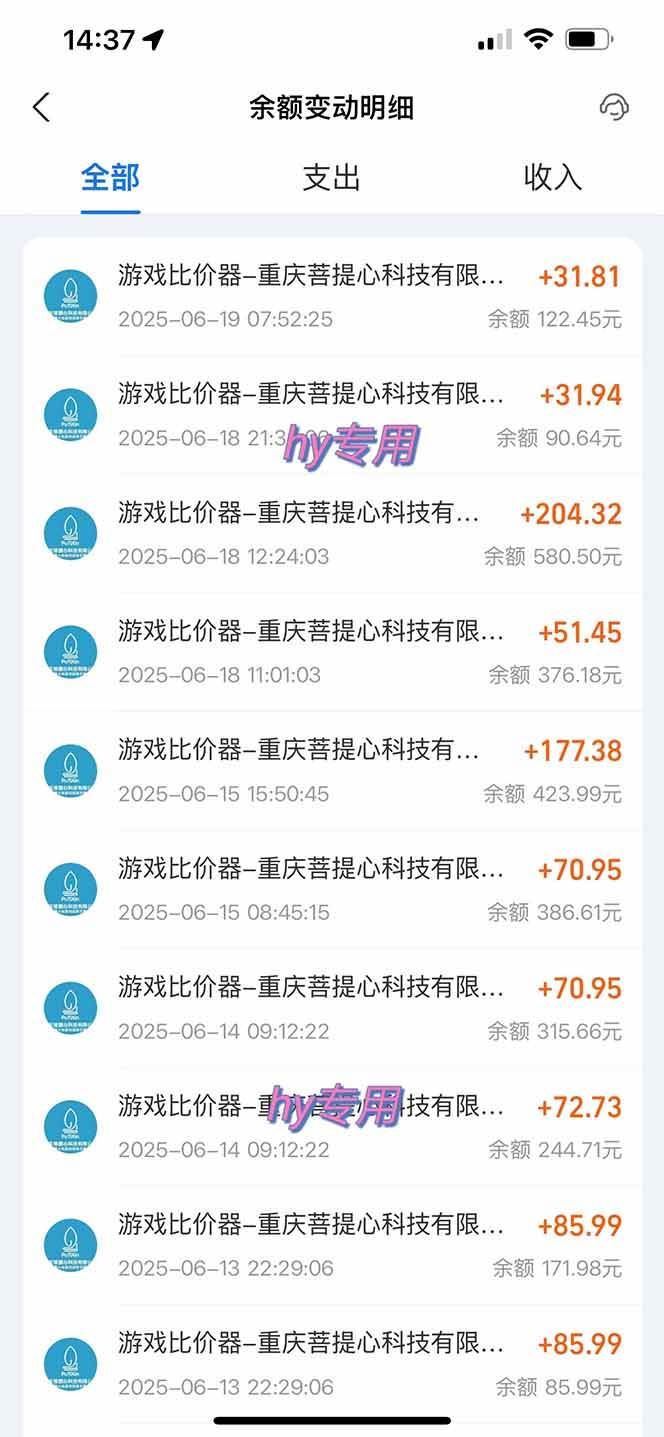Open the +85.99 record with balance 171.98元
Viewport: 664px width, 1437px height.
click(332, 1245)
